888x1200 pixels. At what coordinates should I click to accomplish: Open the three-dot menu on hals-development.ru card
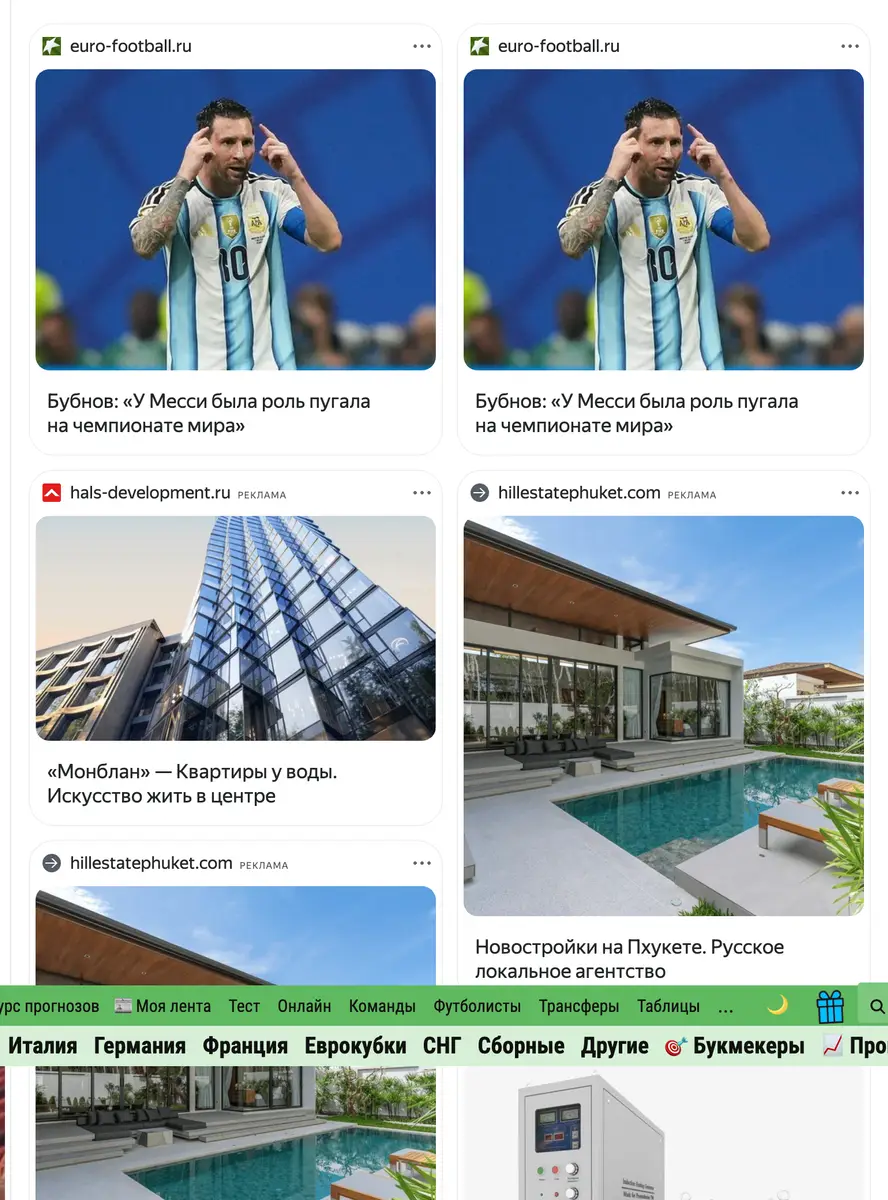[x=422, y=493]
